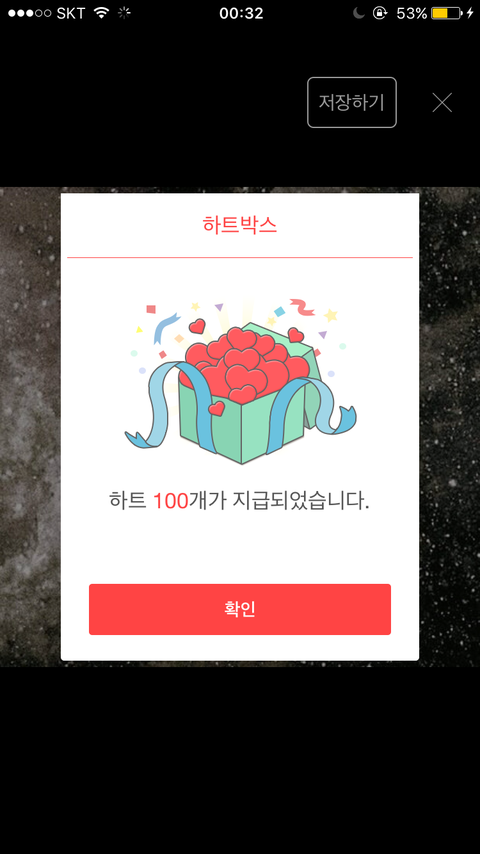This screenshot has width=480, height=854.
Task: Close the image viewer with X
Action: click(x=442, y=102)
